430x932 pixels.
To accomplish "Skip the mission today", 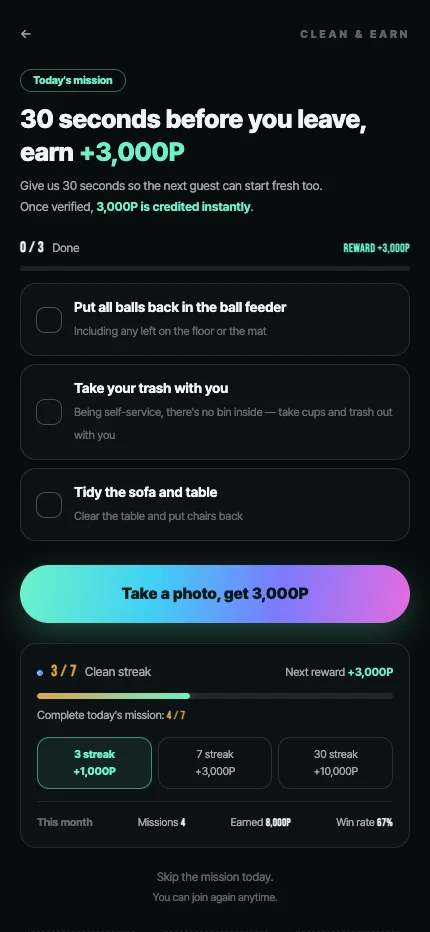I will pyautogui.click(x=215, y=877).
